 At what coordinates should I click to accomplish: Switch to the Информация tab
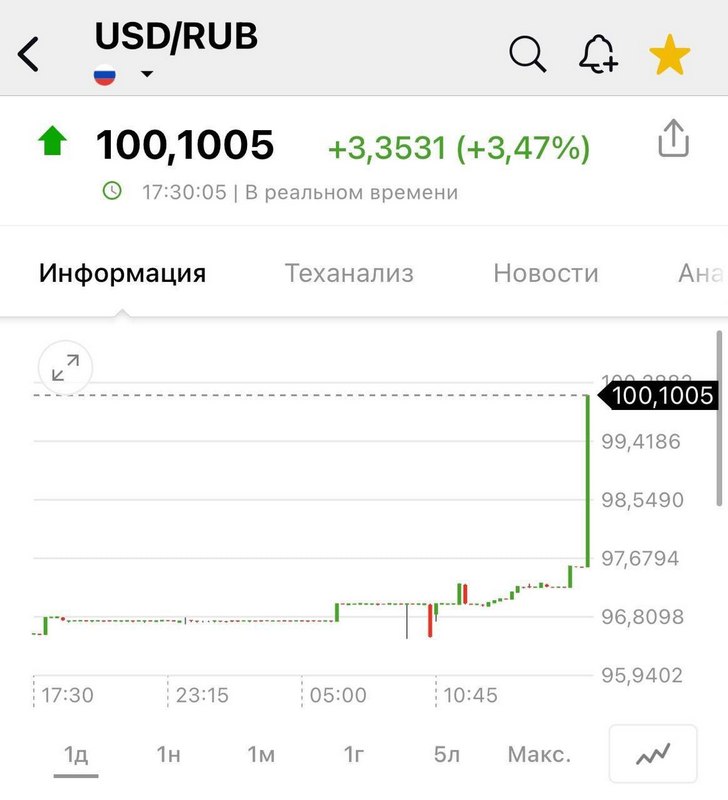pyautogui.click(x=122, y=273)
